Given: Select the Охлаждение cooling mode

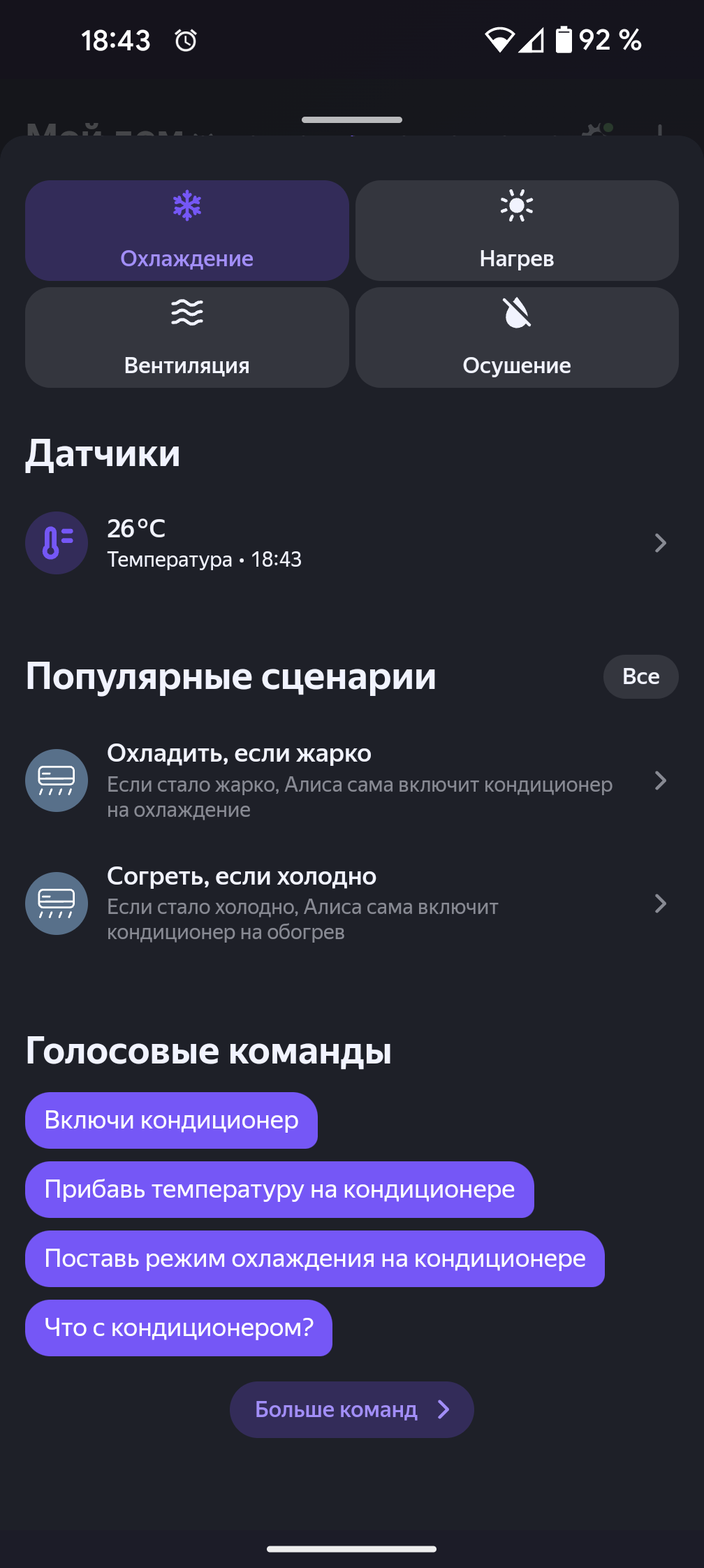Looking at the screenshot, I should pos(186,231).
